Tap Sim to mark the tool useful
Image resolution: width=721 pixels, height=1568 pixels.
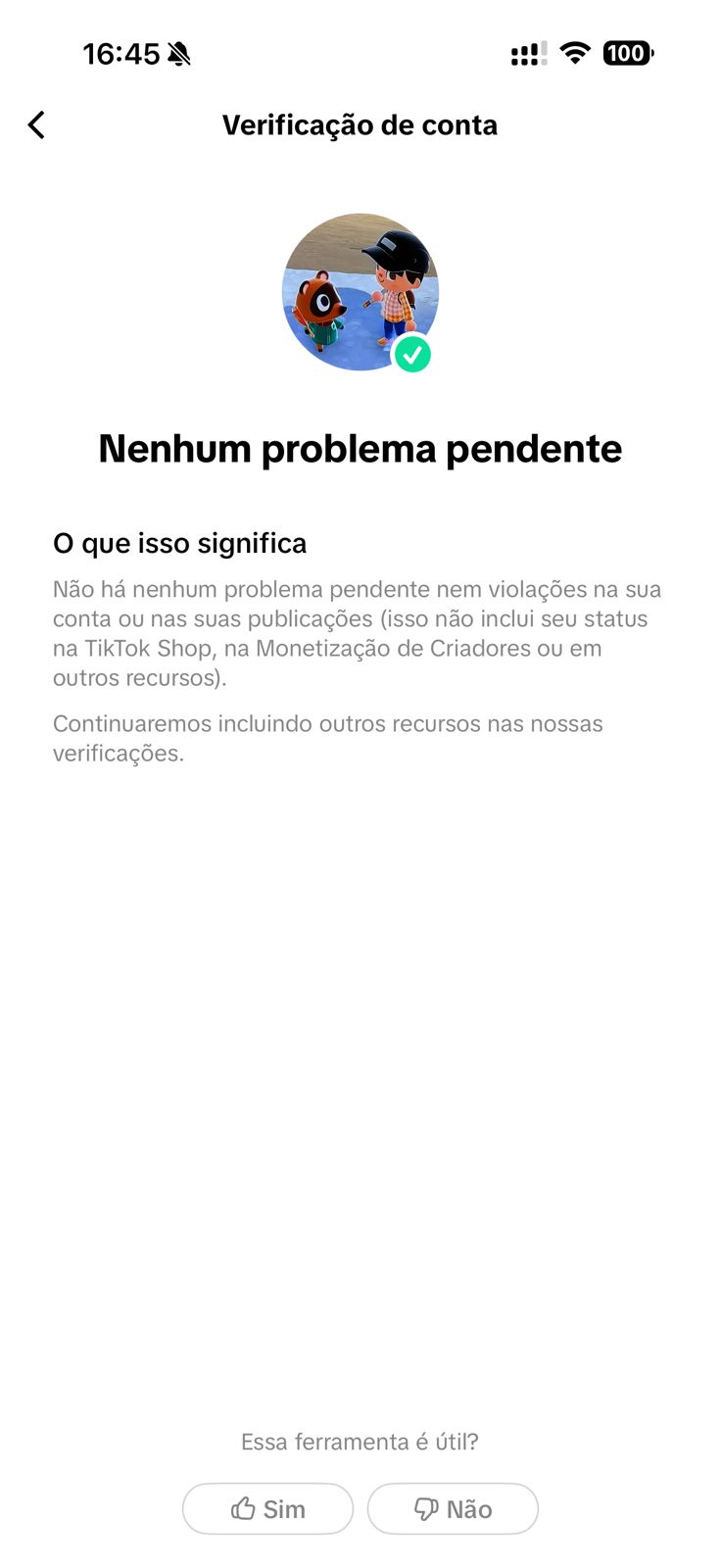267,1508
